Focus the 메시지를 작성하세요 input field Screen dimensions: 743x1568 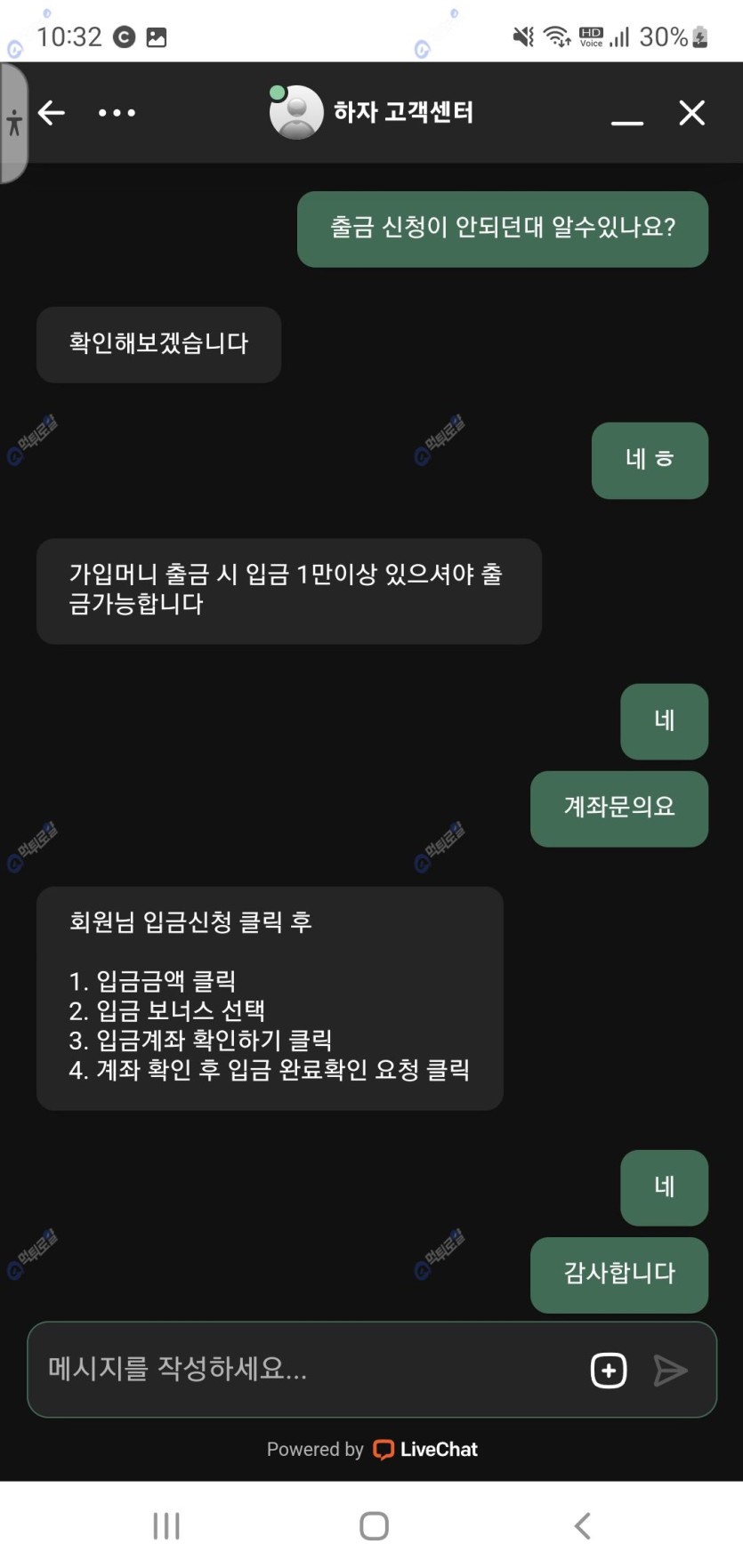[303, 1369]
